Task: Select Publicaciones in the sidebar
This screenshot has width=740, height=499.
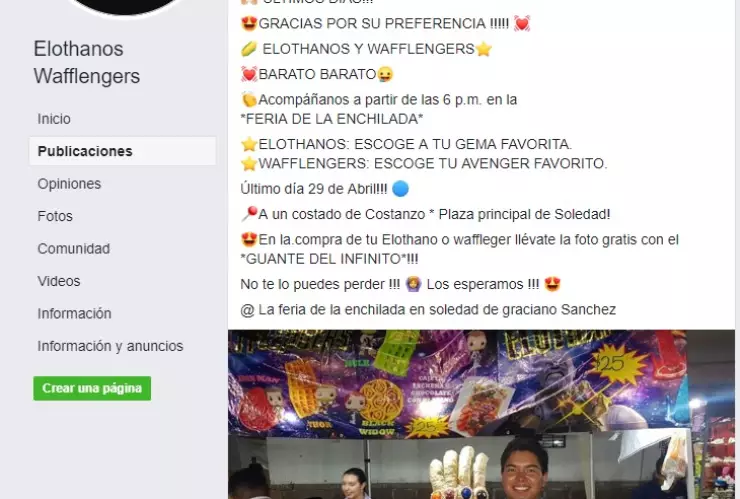Action: [x=85, y=151]
